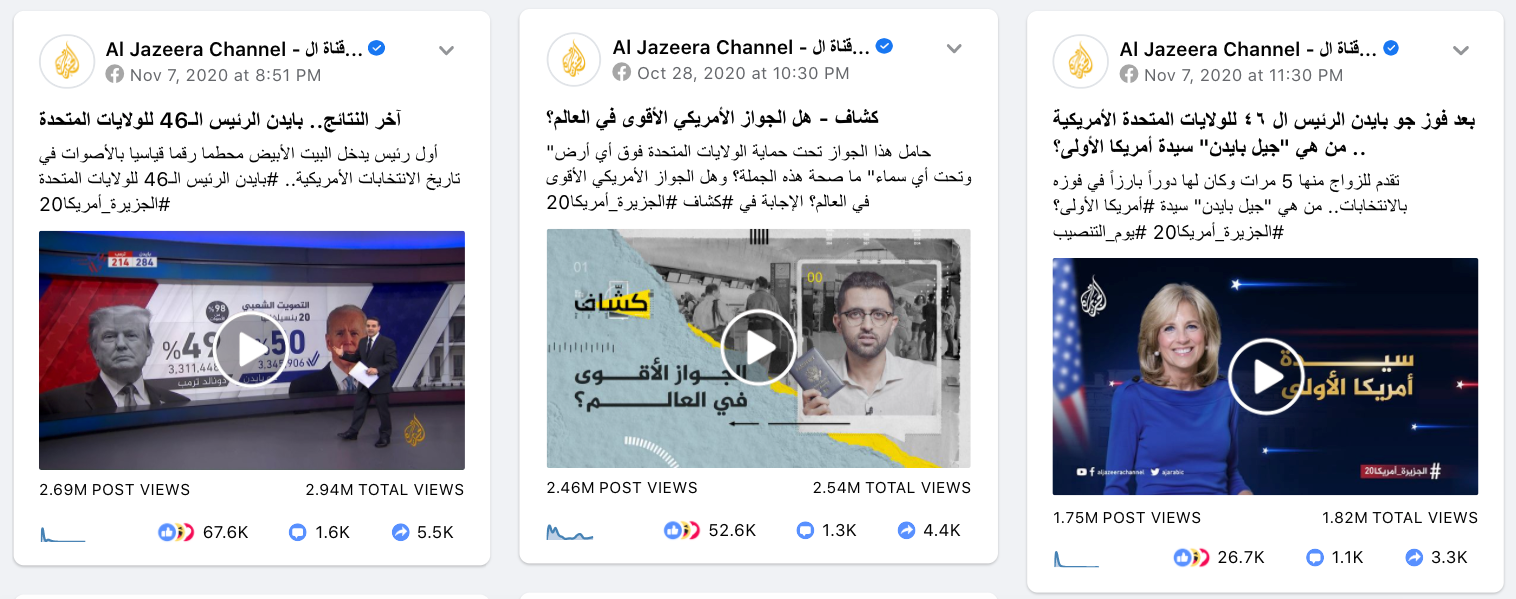1516x599 pixels.
Task: Open the Oct 28, 2020 post timestamp
Action: click(742, 73)
